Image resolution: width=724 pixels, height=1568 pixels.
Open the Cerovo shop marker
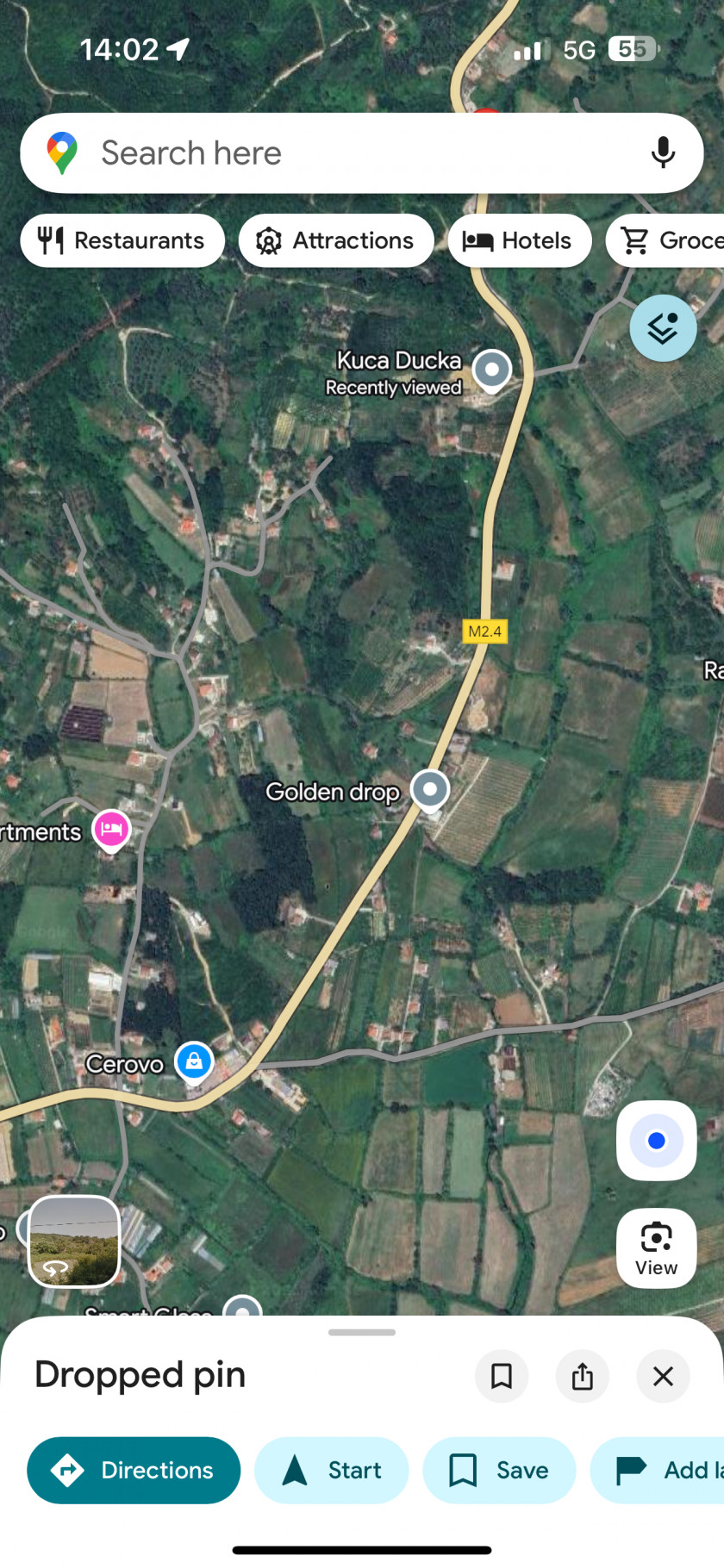(194, 1061)
